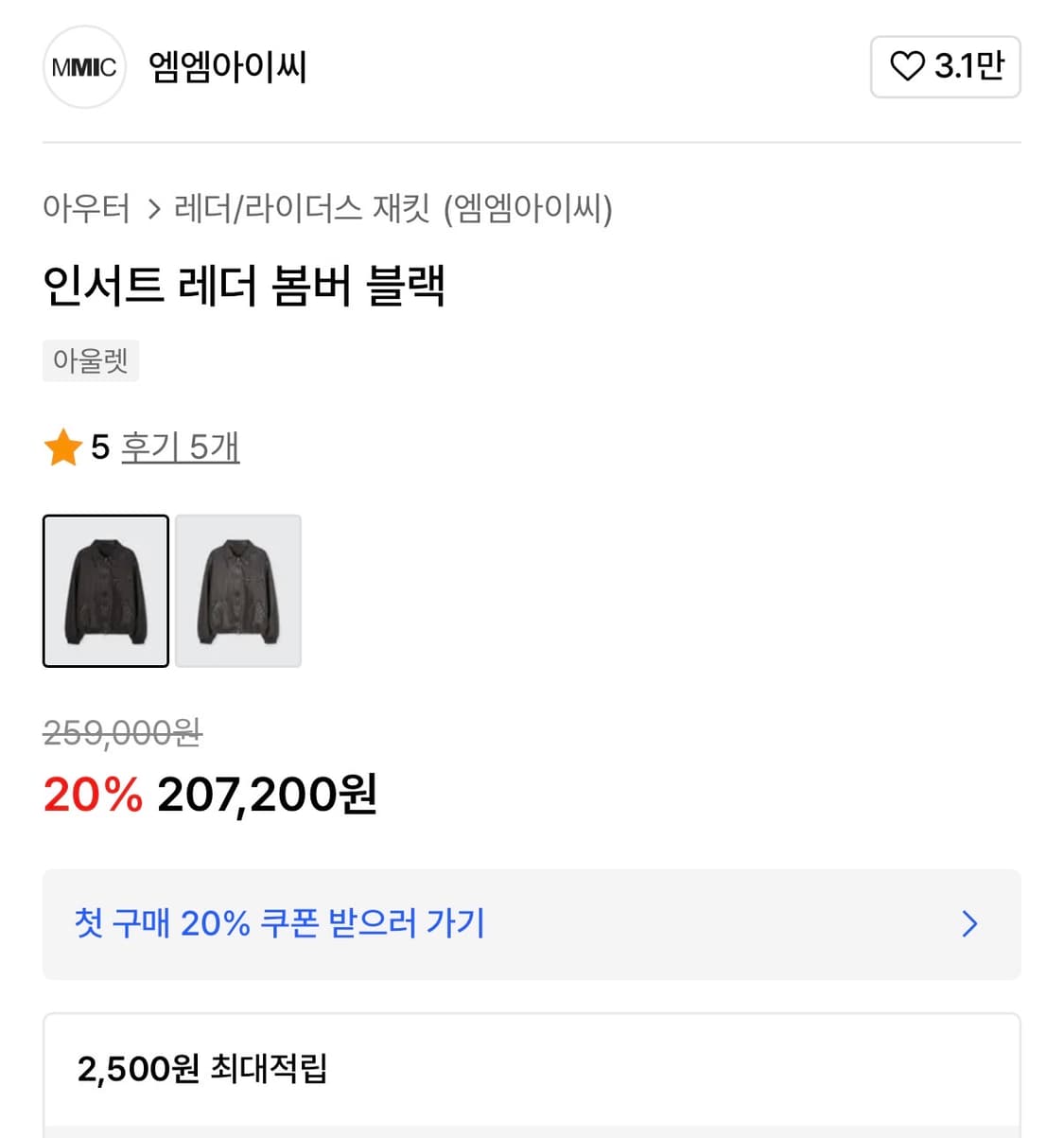Select the first product thumbnail
The width and height of the screenshot is (1064, 1138).
pyautogui.click(x=106, y=591)
